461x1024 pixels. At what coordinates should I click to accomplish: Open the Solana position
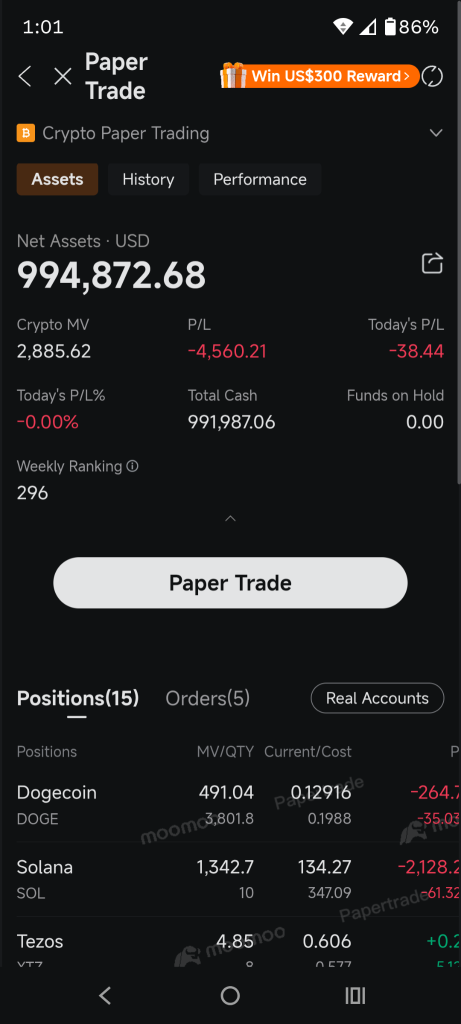pyautogui.click(x=230, y=879)
